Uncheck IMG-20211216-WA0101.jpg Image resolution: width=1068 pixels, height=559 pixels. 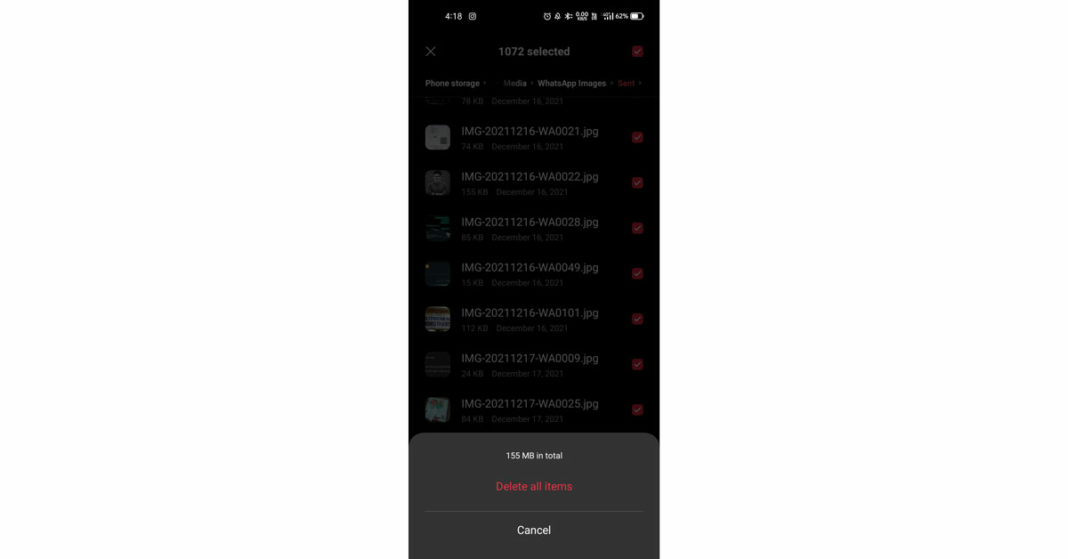click(637, 319)
